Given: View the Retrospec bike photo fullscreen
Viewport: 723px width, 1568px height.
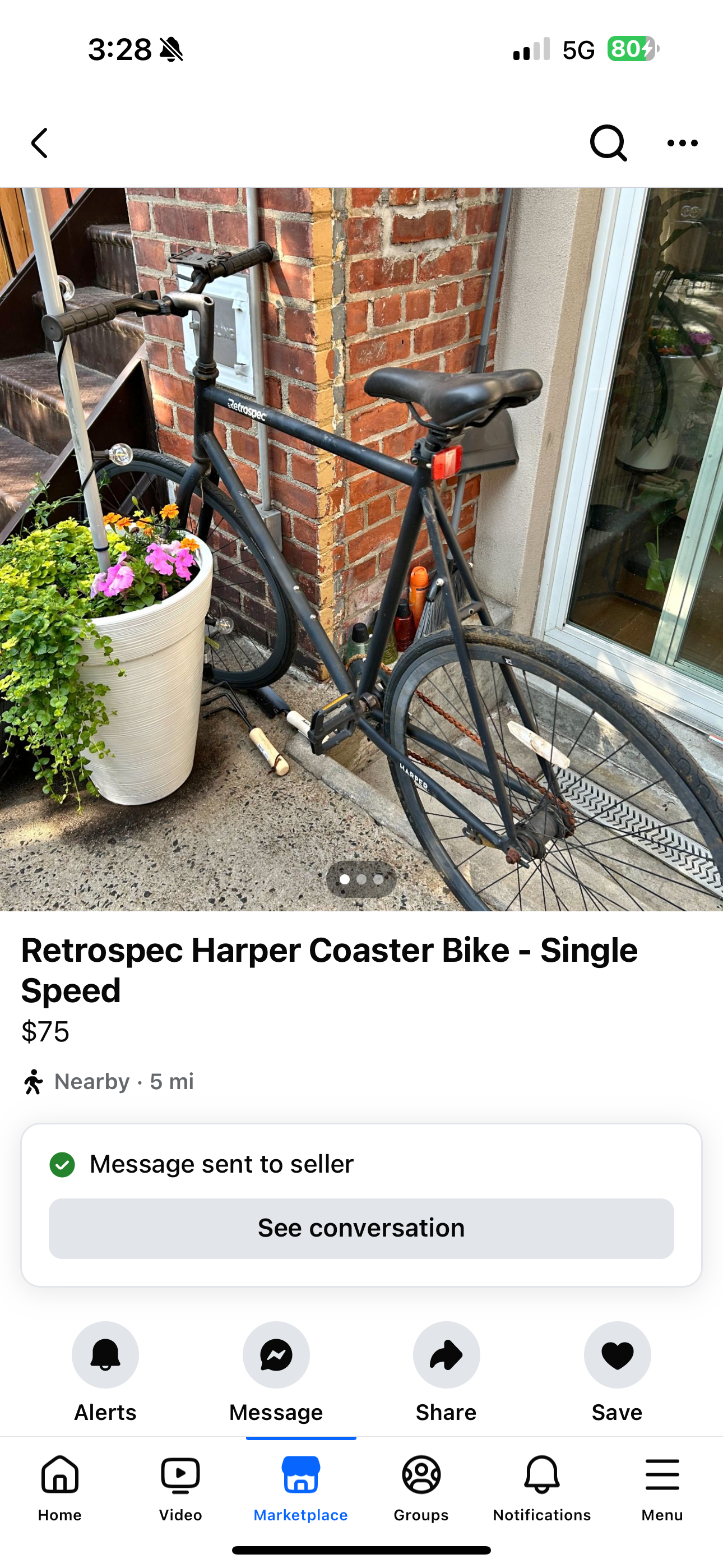Looking at the screenshot, I should (x=361, y=548).
